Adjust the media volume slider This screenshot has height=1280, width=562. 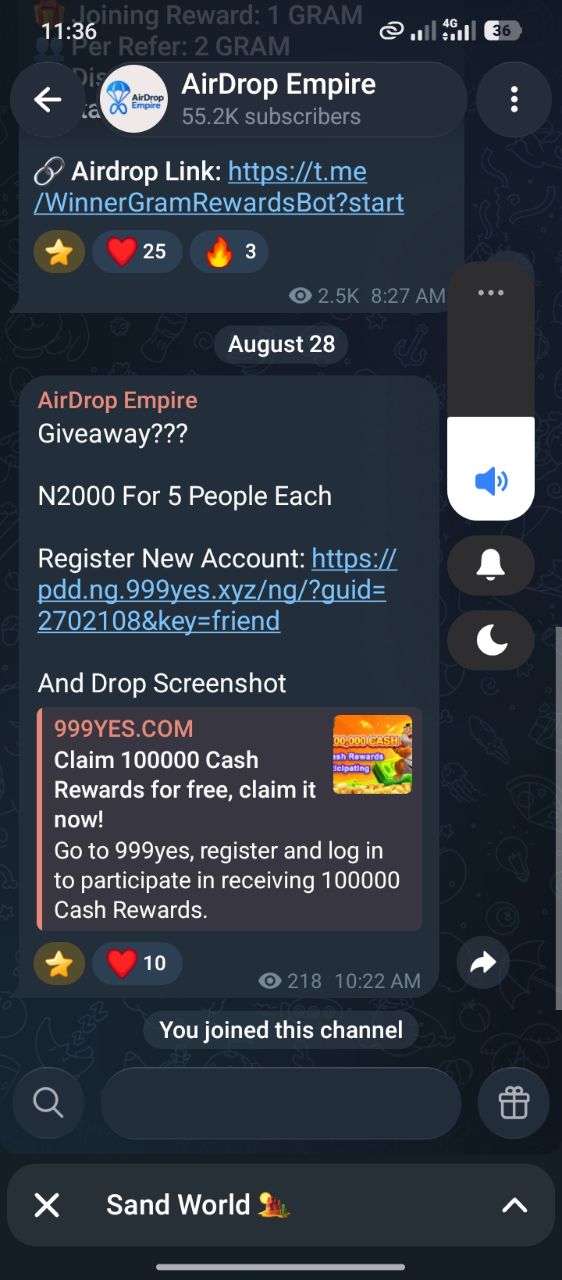coord(491,391)
